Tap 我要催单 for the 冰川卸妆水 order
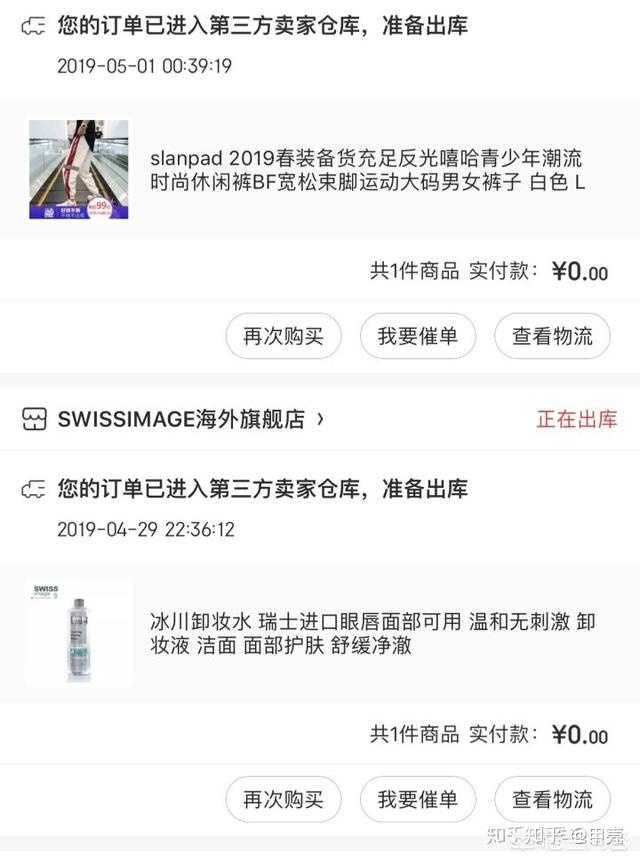 tap(418, 799)
